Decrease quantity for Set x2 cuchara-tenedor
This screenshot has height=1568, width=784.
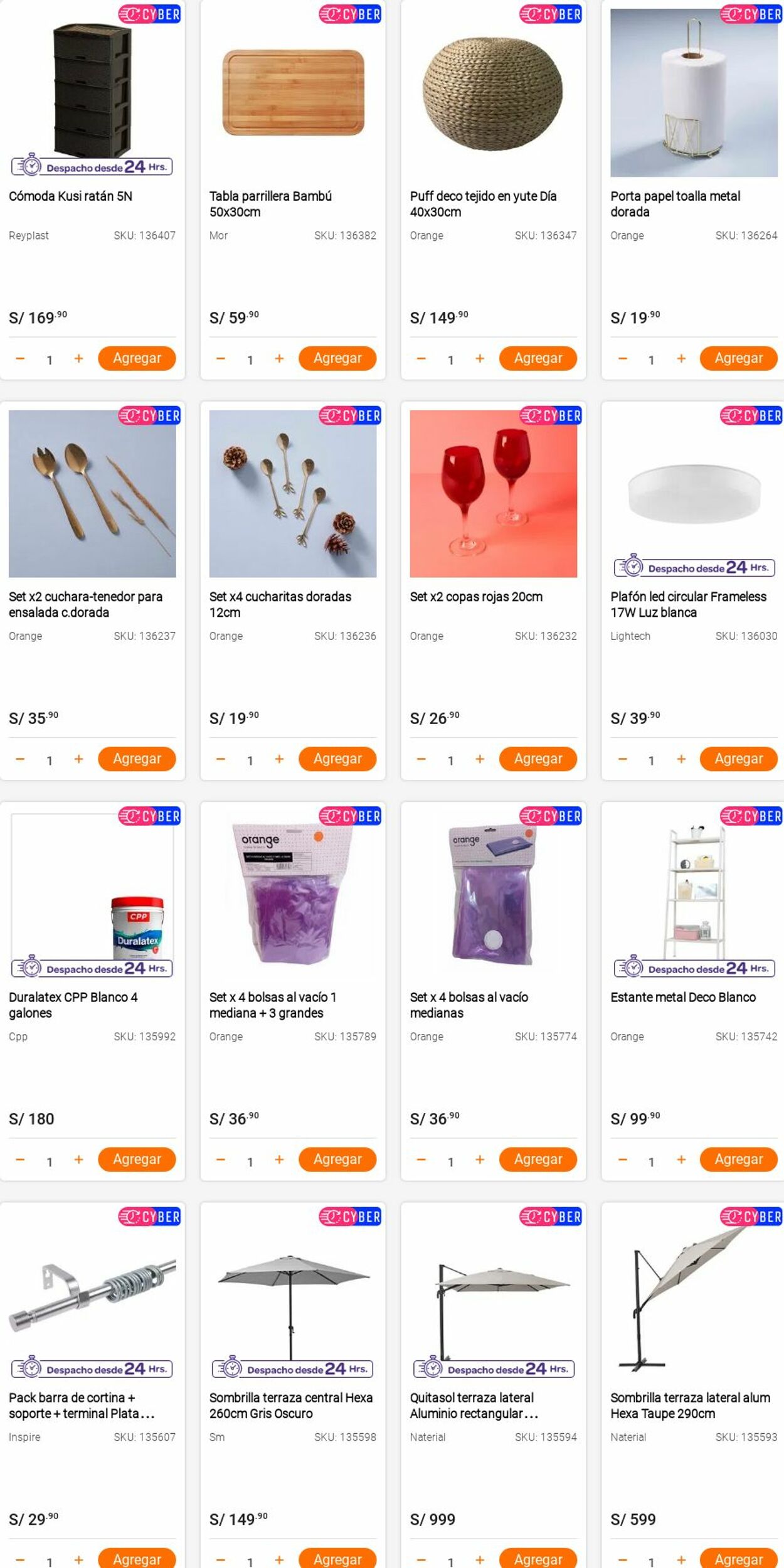pos(20,759)
